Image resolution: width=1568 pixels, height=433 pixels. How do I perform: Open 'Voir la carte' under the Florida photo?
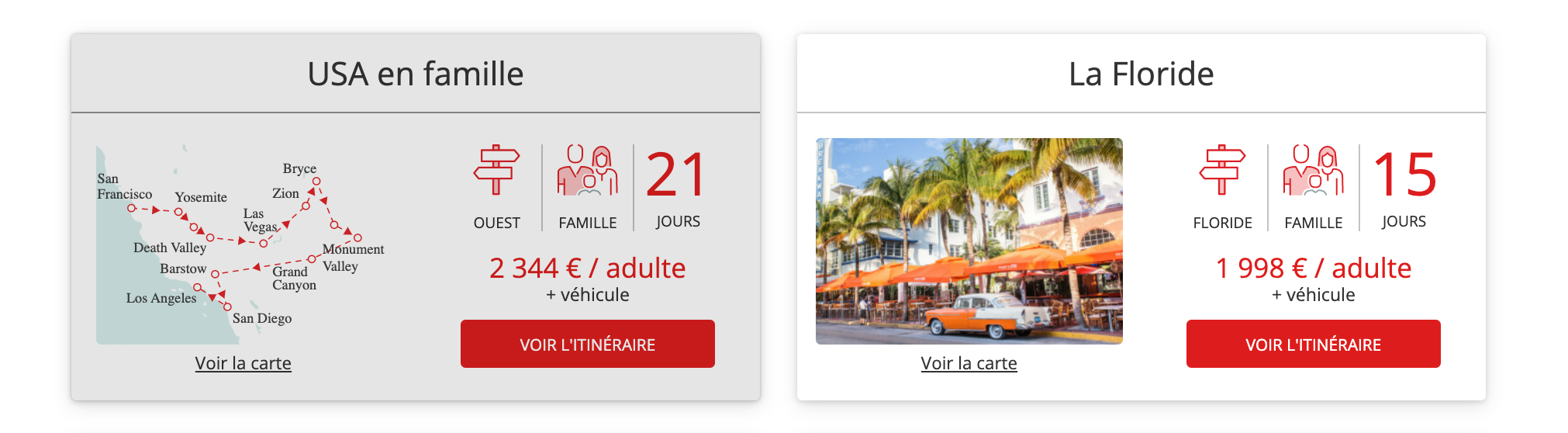968,363
